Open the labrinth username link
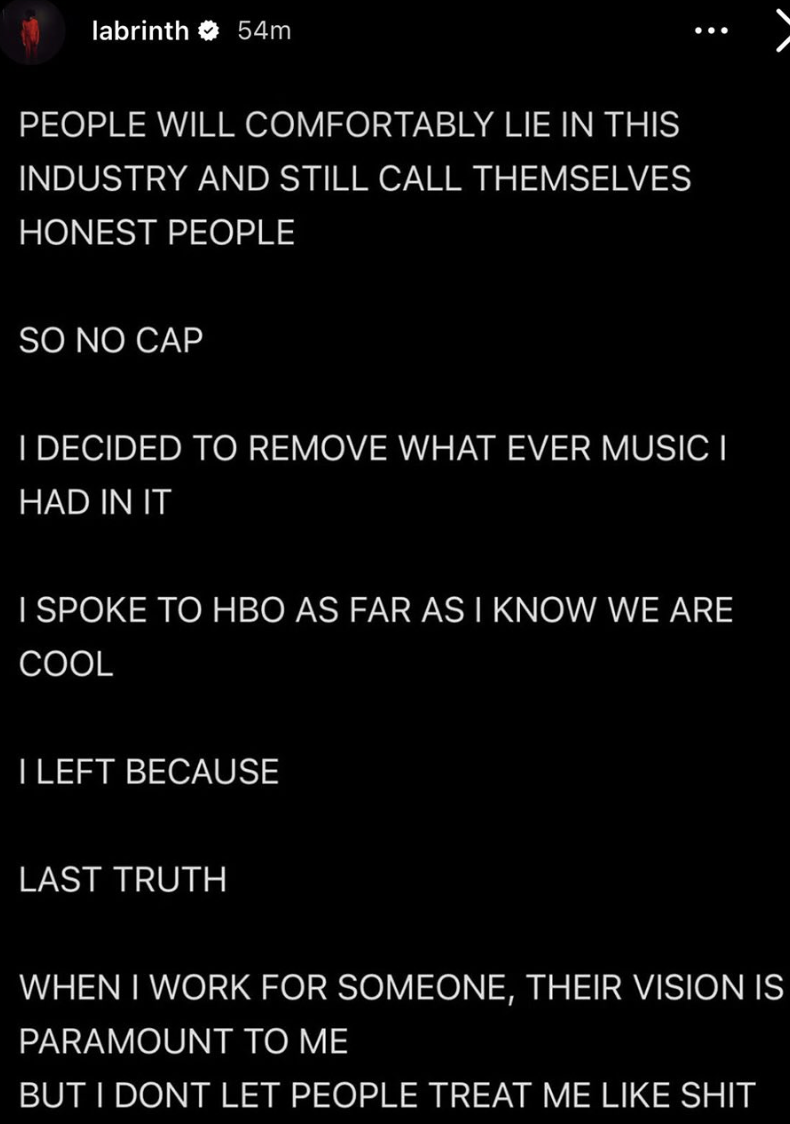Screen dimensions: 790x1124 click(139, 31)
